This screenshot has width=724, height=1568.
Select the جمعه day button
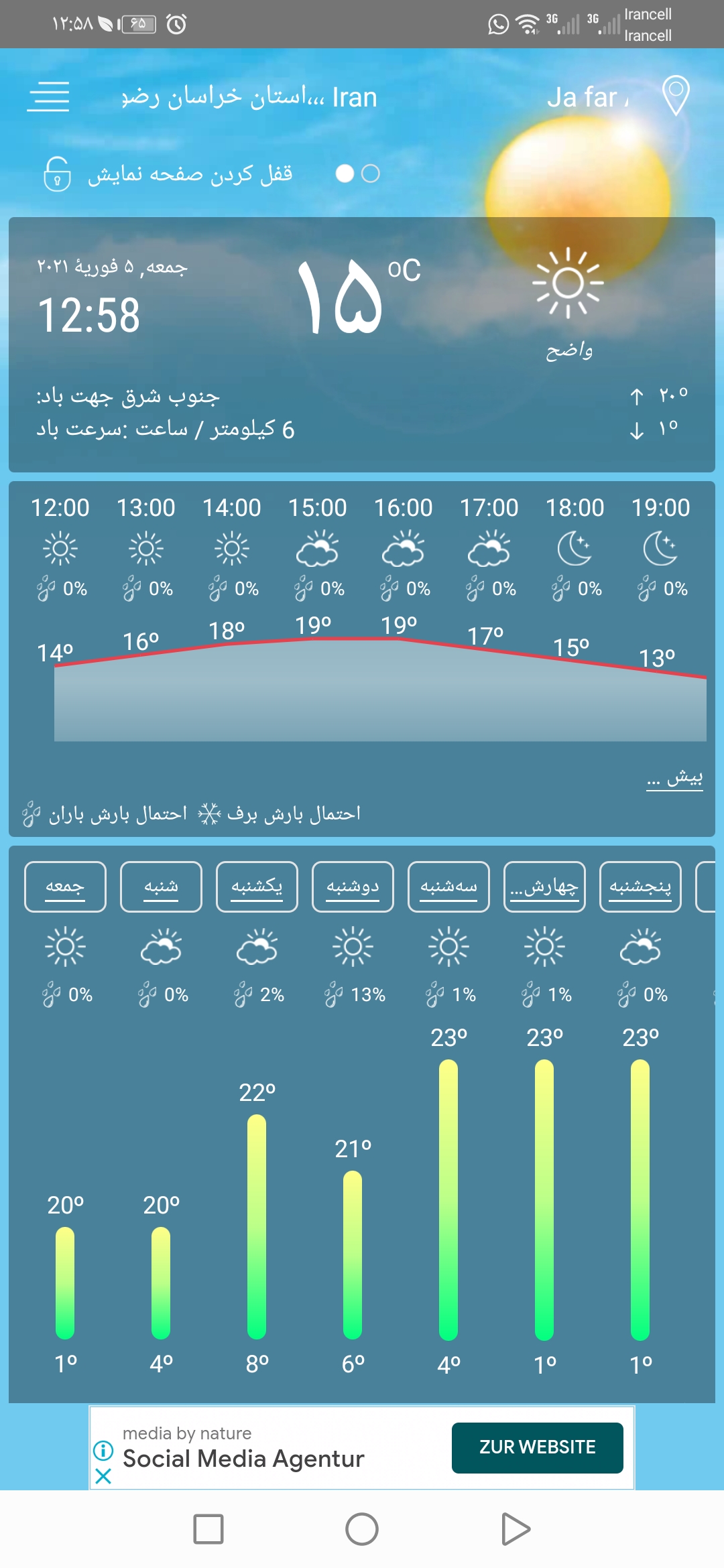point(65,887)
